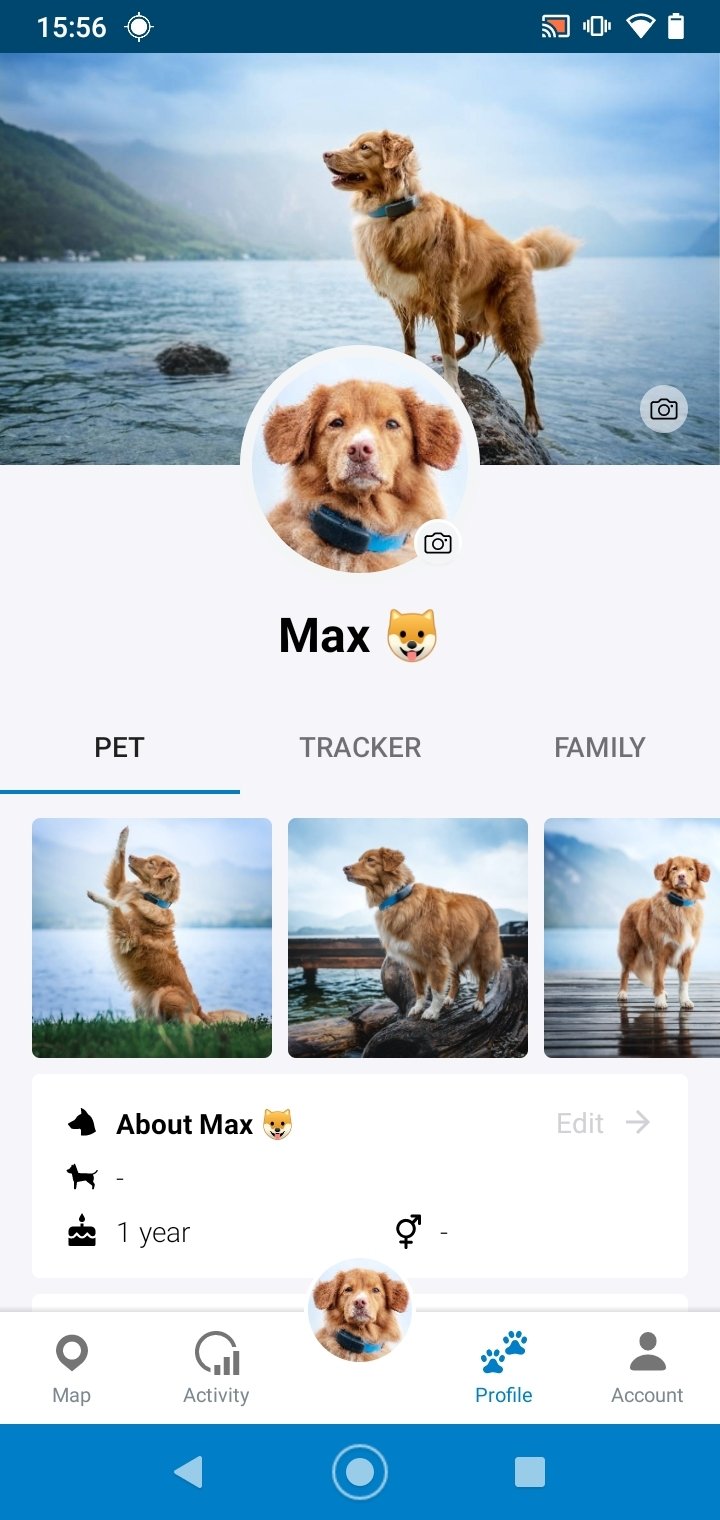Tap Max's avatar in the bottom bar
Screen dimensions: 720x1520
point(360,1310)
